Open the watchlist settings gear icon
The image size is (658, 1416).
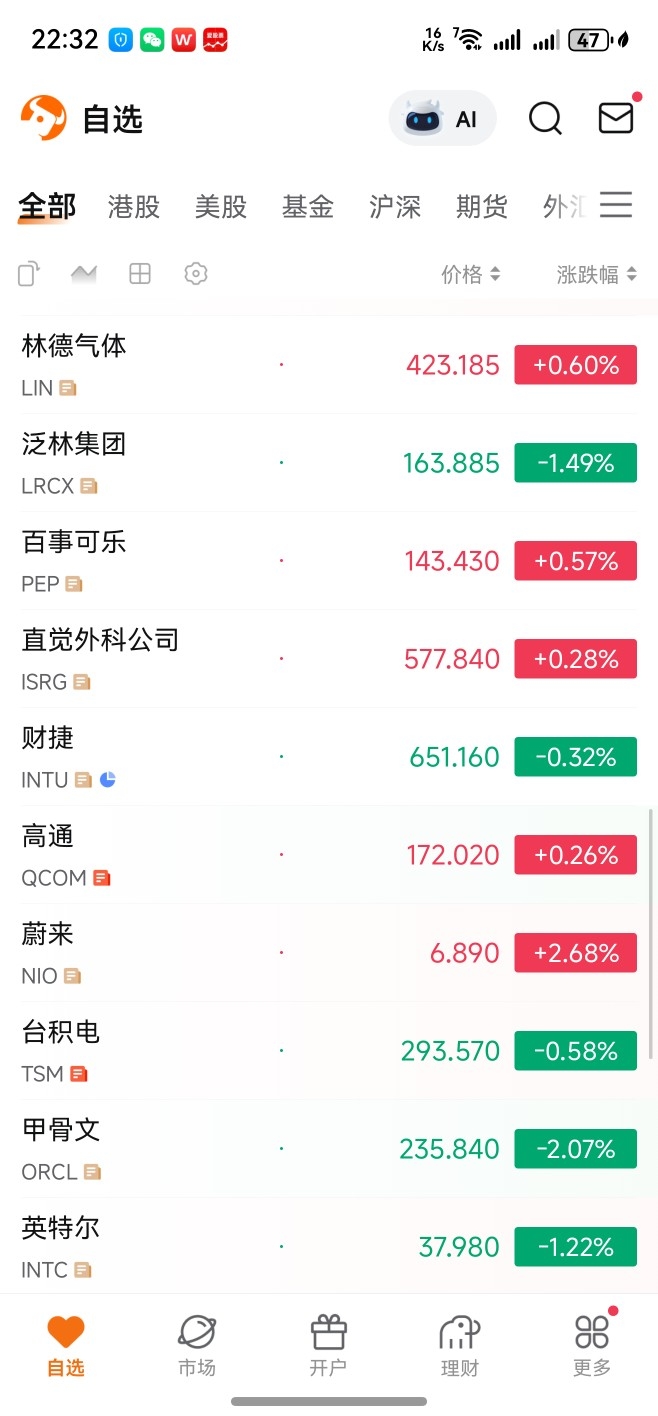point(196,274)
